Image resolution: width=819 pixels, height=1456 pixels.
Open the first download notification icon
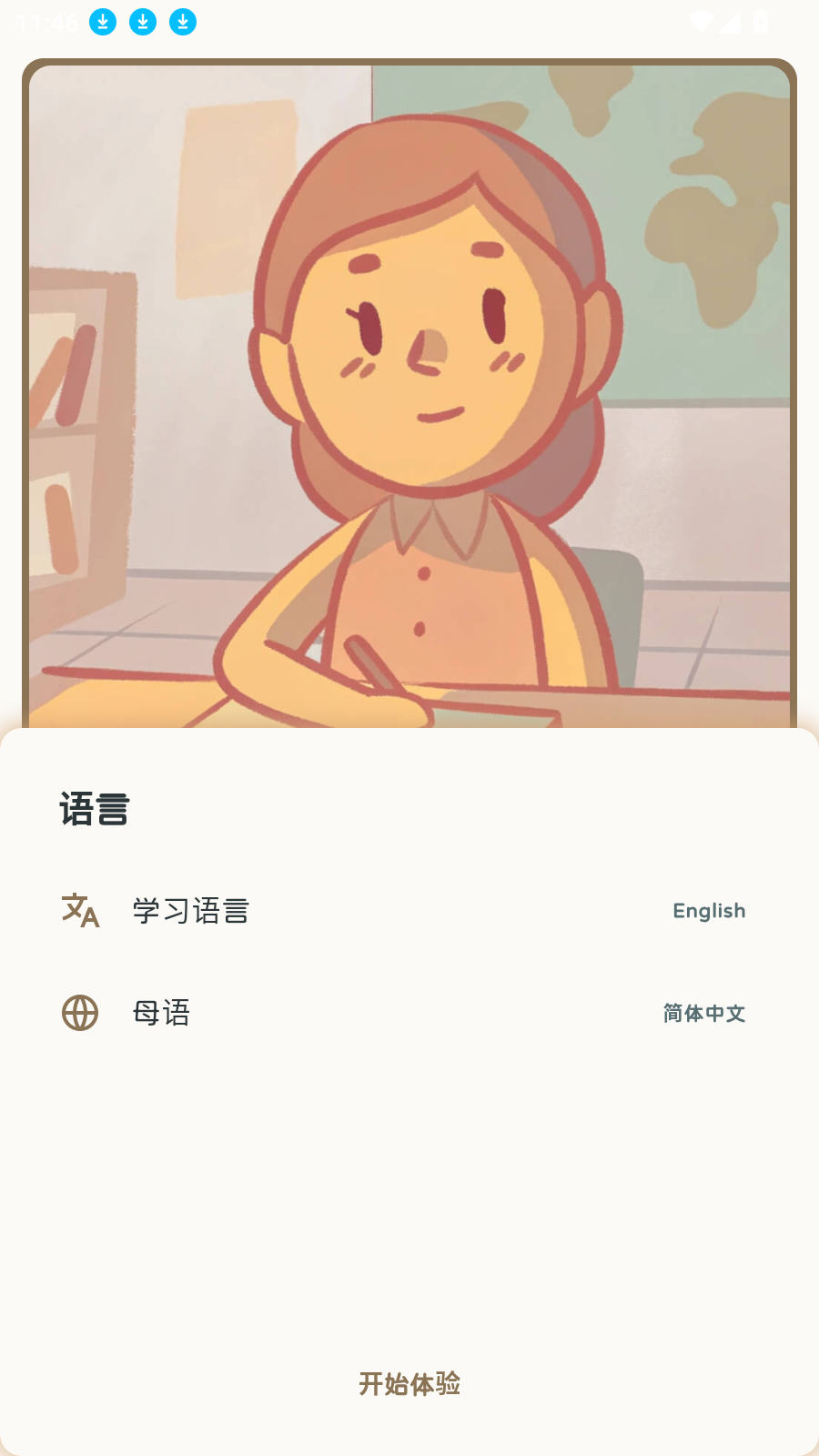click(x=103, y=20)
